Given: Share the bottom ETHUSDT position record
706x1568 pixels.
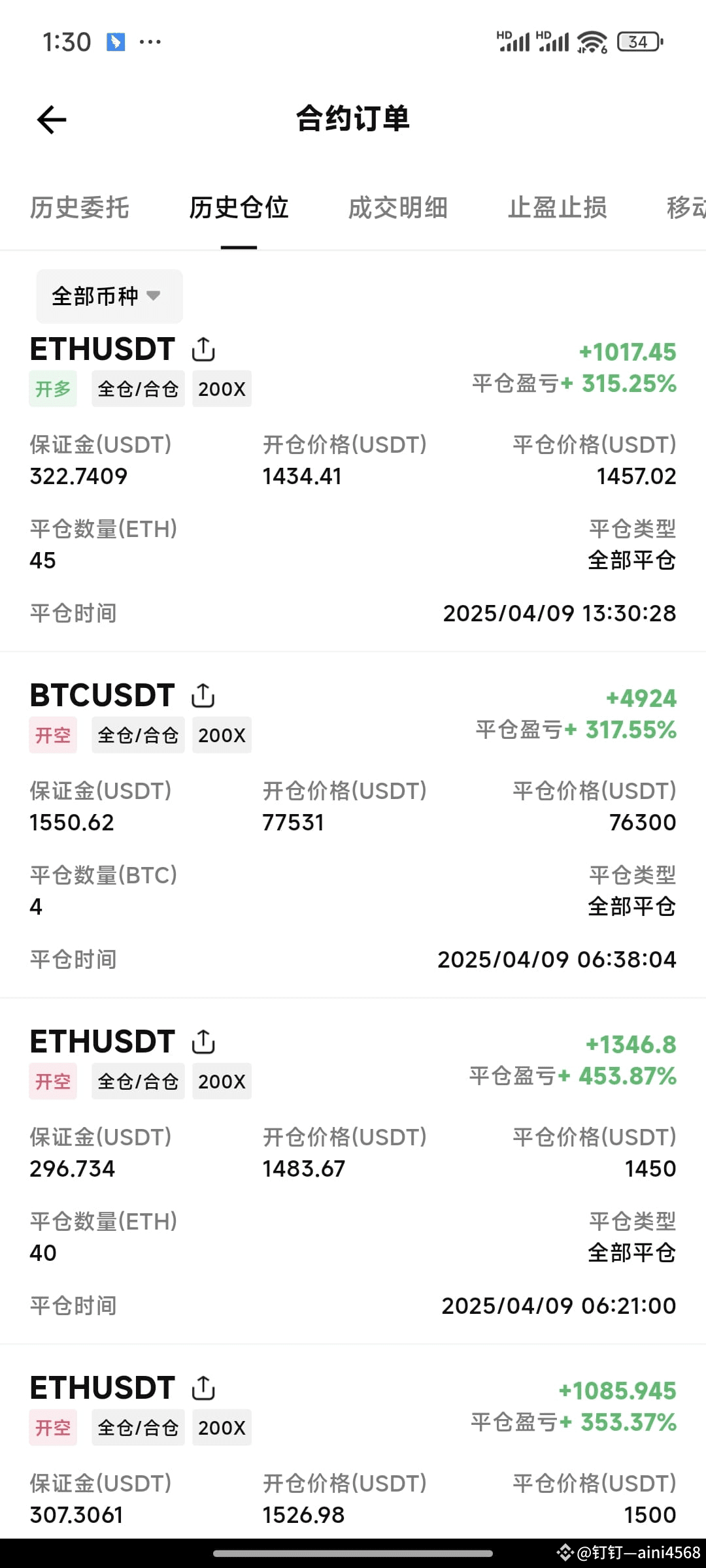Looking at the screenshot, I should 203,1388.
